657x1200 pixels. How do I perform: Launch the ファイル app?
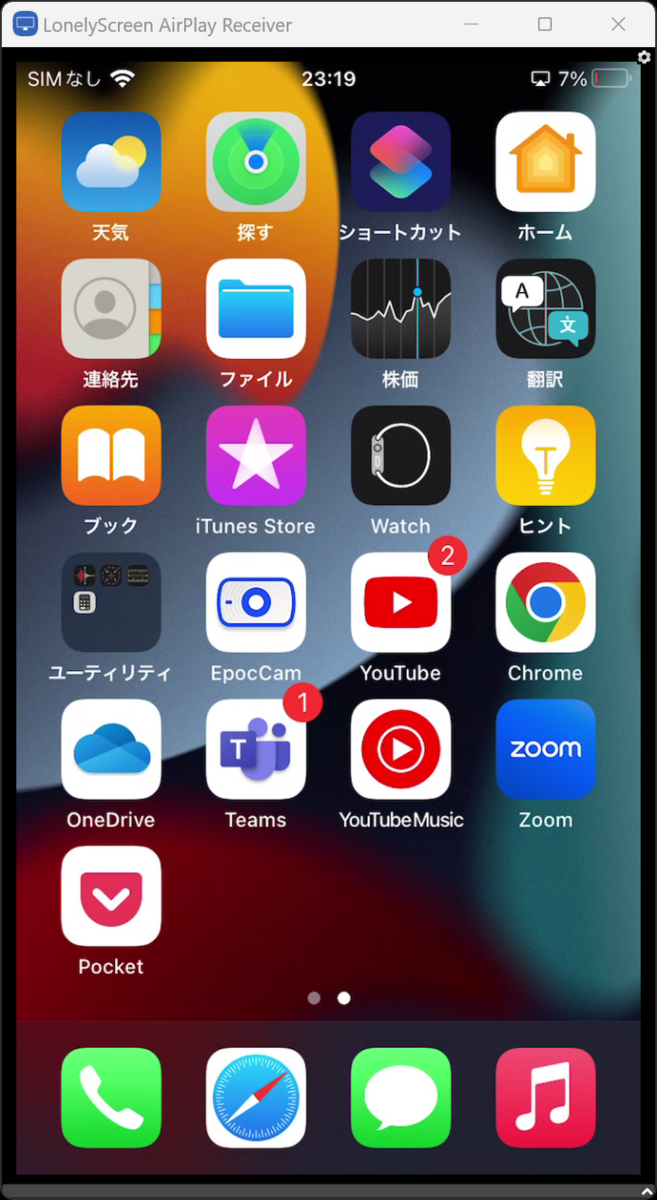coord(256,309)
